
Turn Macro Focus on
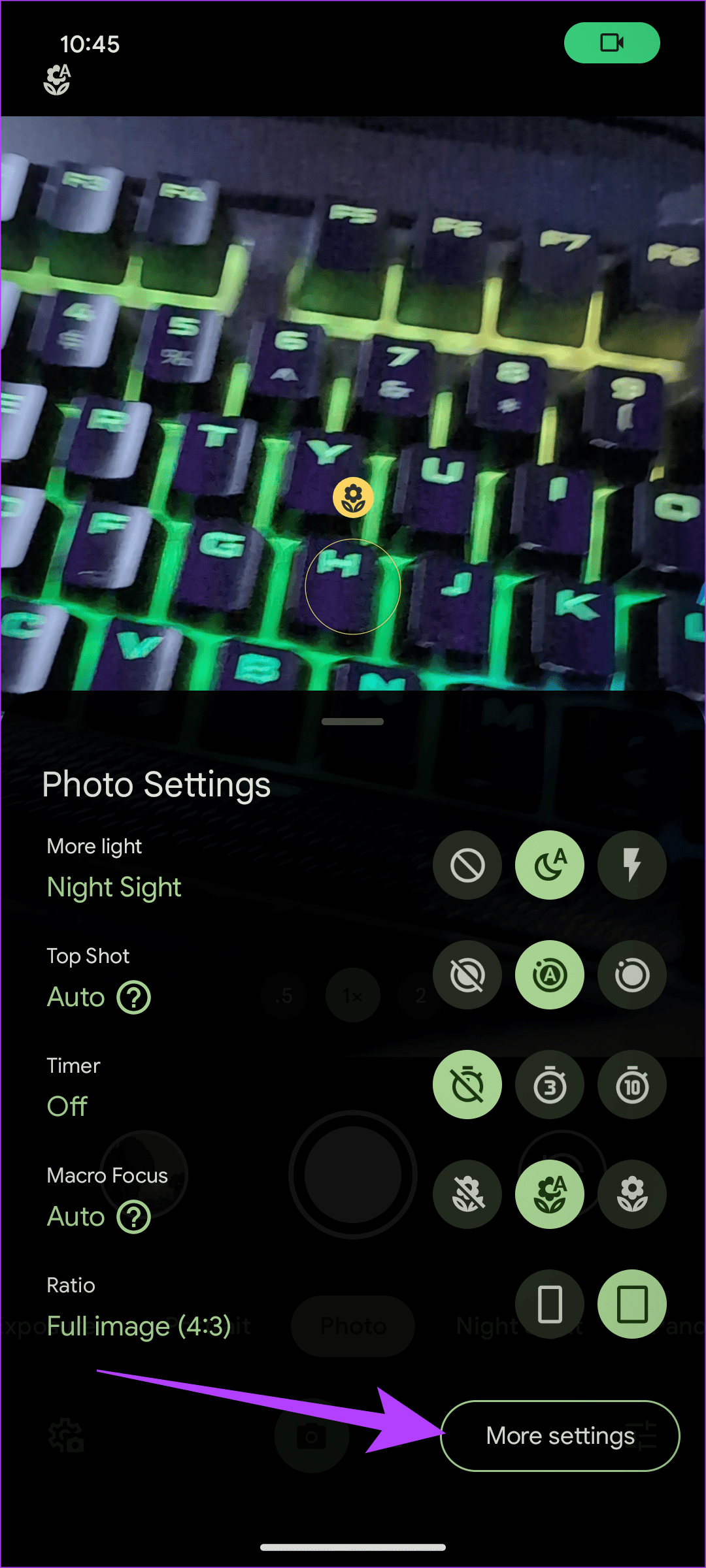coord(632,1195)
